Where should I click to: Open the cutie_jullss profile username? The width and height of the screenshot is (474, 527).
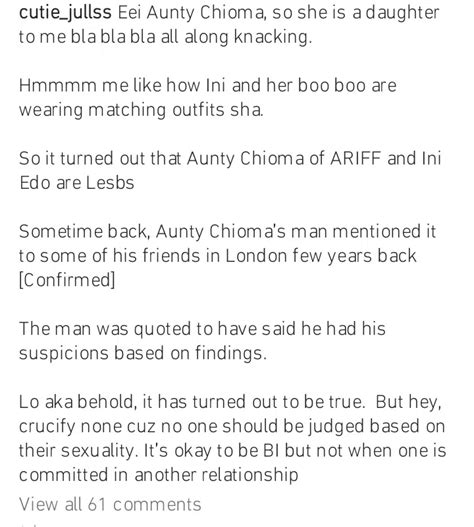65,13
